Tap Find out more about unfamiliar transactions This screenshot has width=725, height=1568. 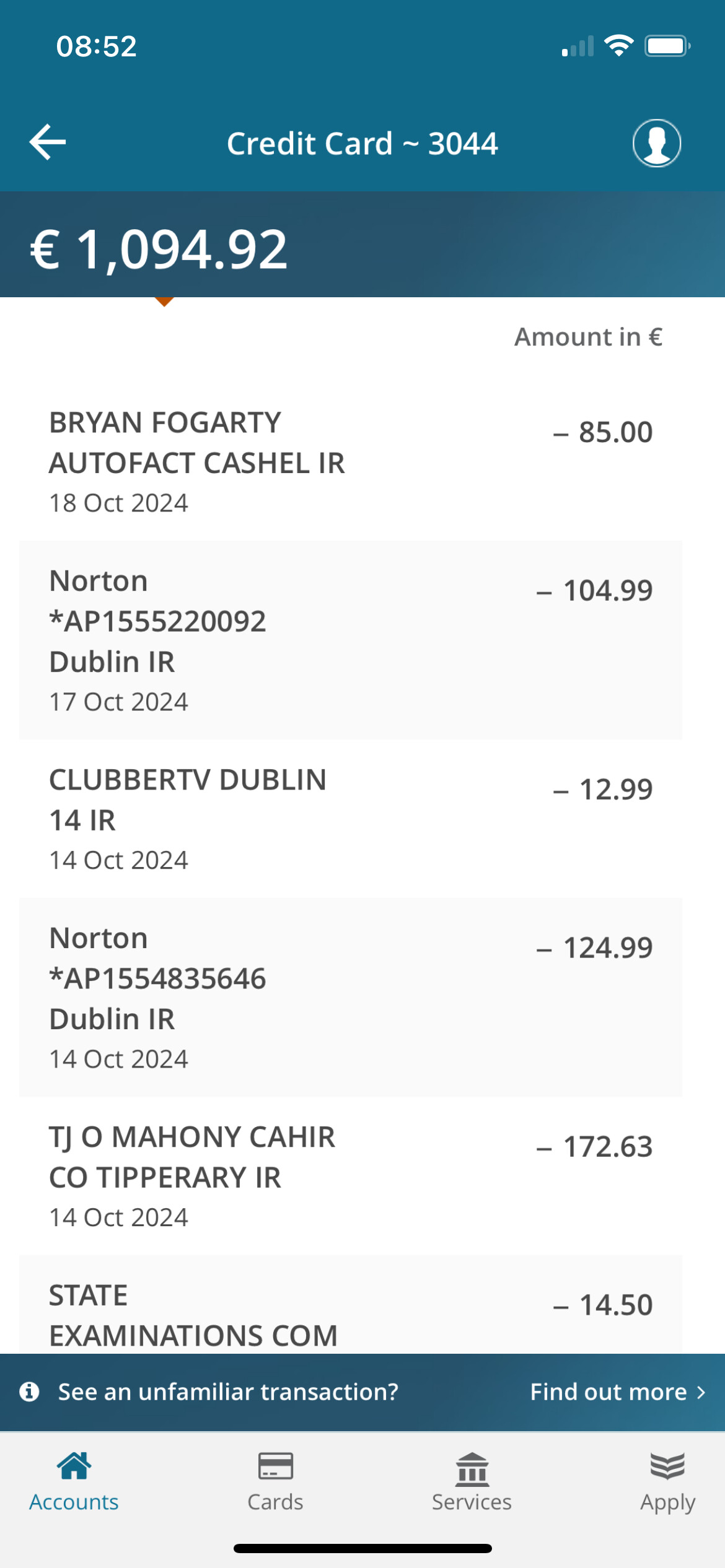(618, 1392)
